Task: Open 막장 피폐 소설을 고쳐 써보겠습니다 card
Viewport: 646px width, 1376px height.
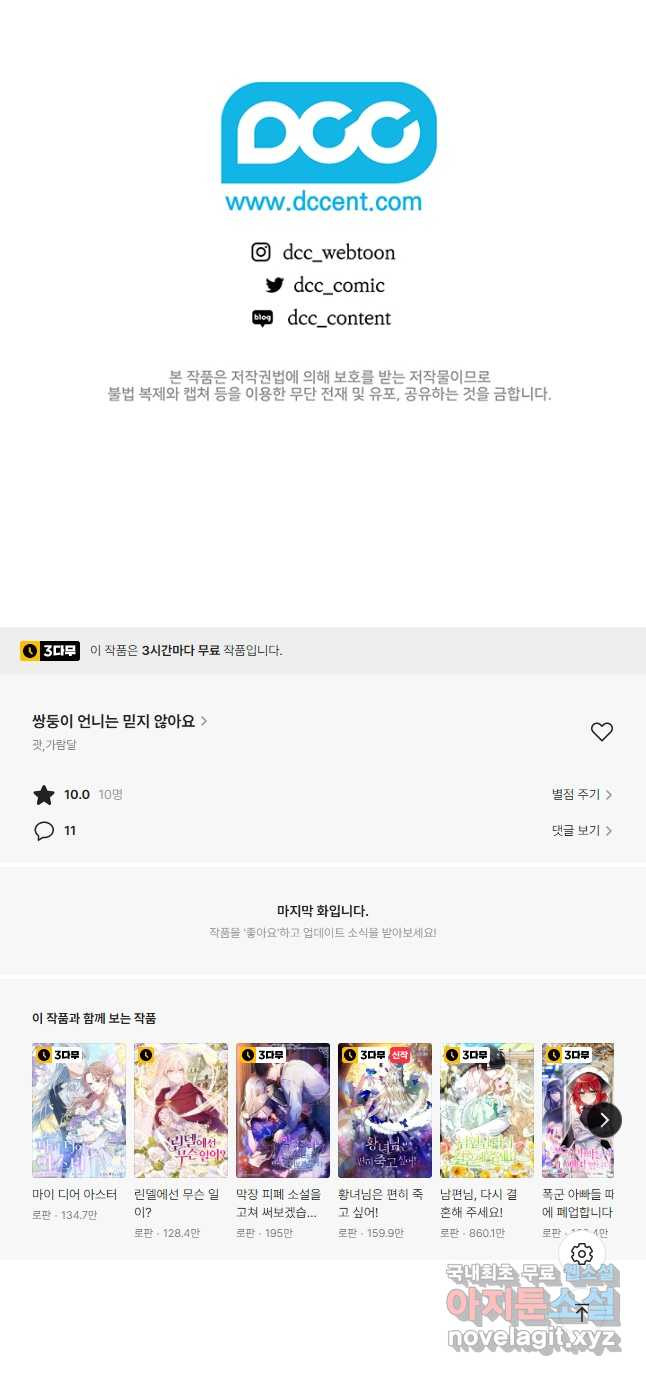Action: click(x=283, y=1111)
